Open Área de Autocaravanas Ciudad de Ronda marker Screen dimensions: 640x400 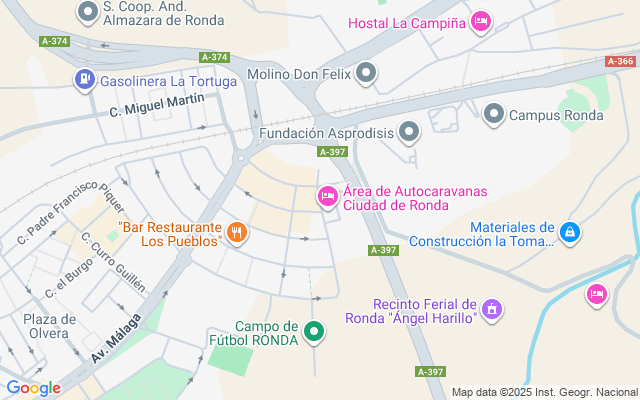(x=326, y=197)
